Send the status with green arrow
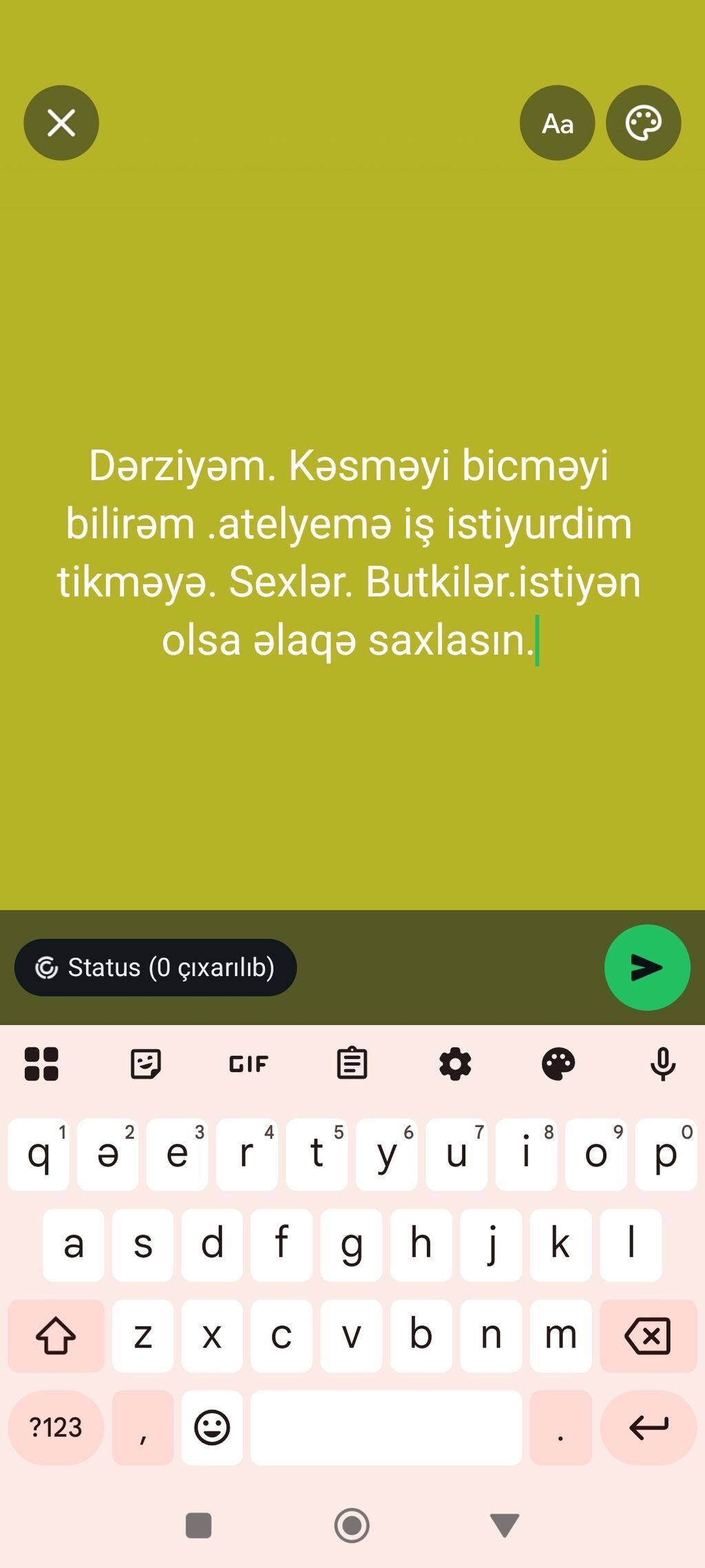This screenshot has height=1568, width=705. coord(646,967)
